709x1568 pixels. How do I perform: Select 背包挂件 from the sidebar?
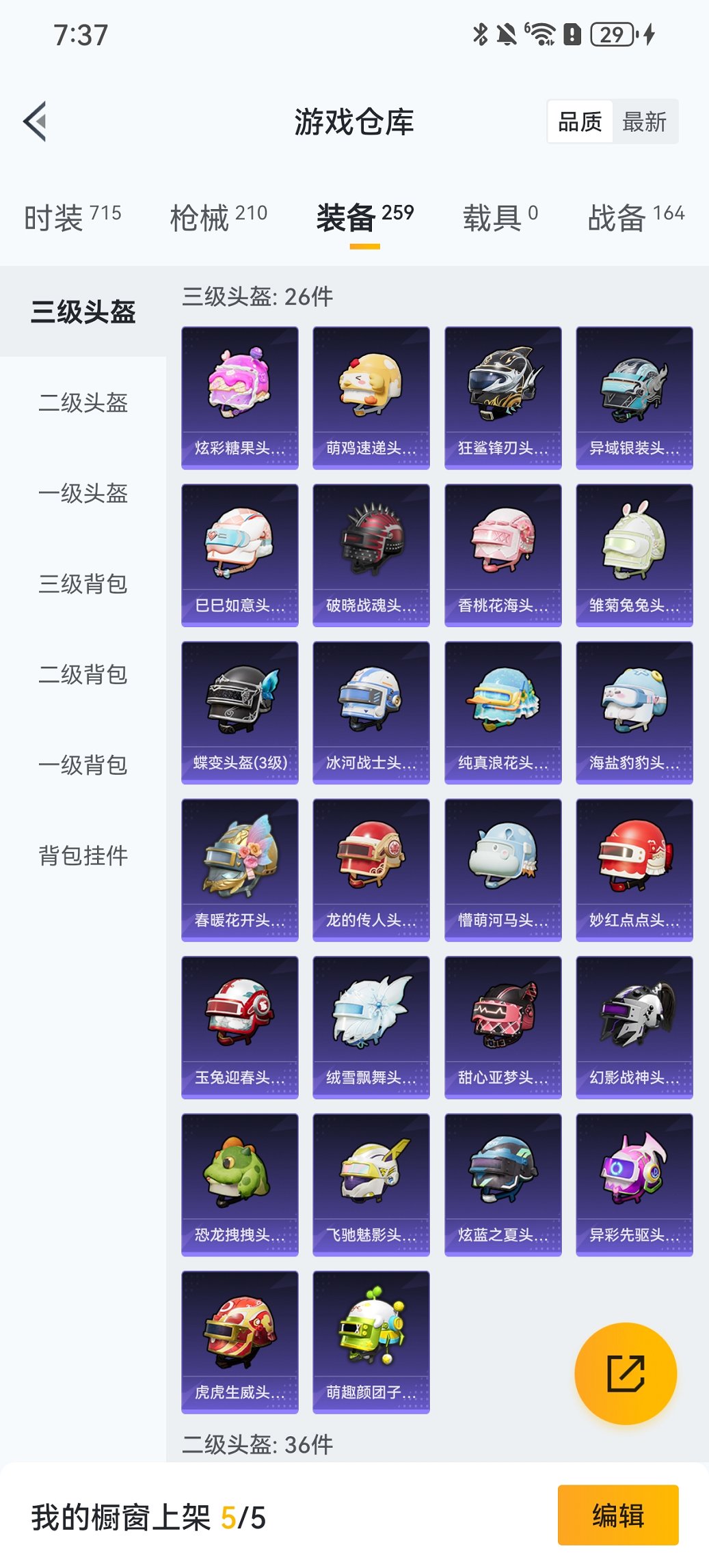pos(82,854)
